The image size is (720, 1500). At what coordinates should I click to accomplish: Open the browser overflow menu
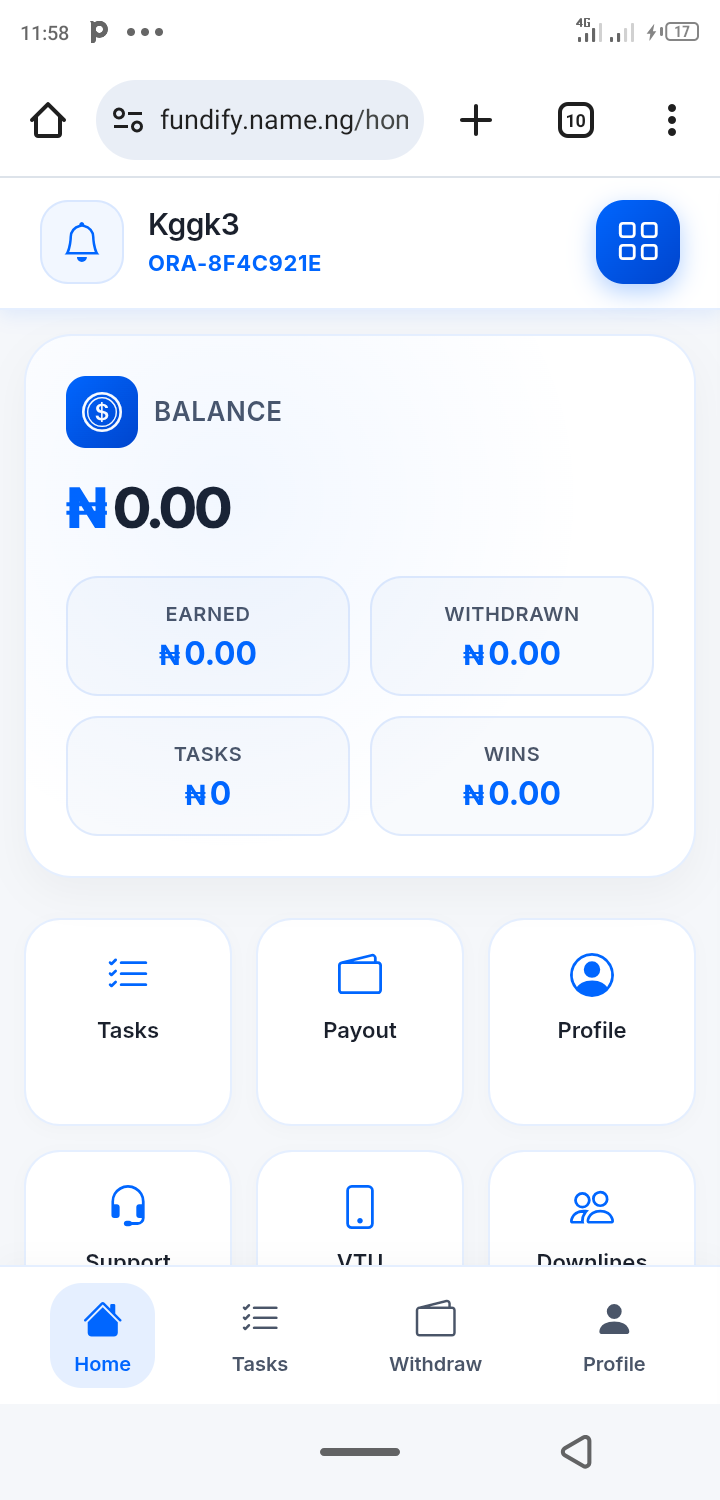pyautogui.click(x=671, y=120)
